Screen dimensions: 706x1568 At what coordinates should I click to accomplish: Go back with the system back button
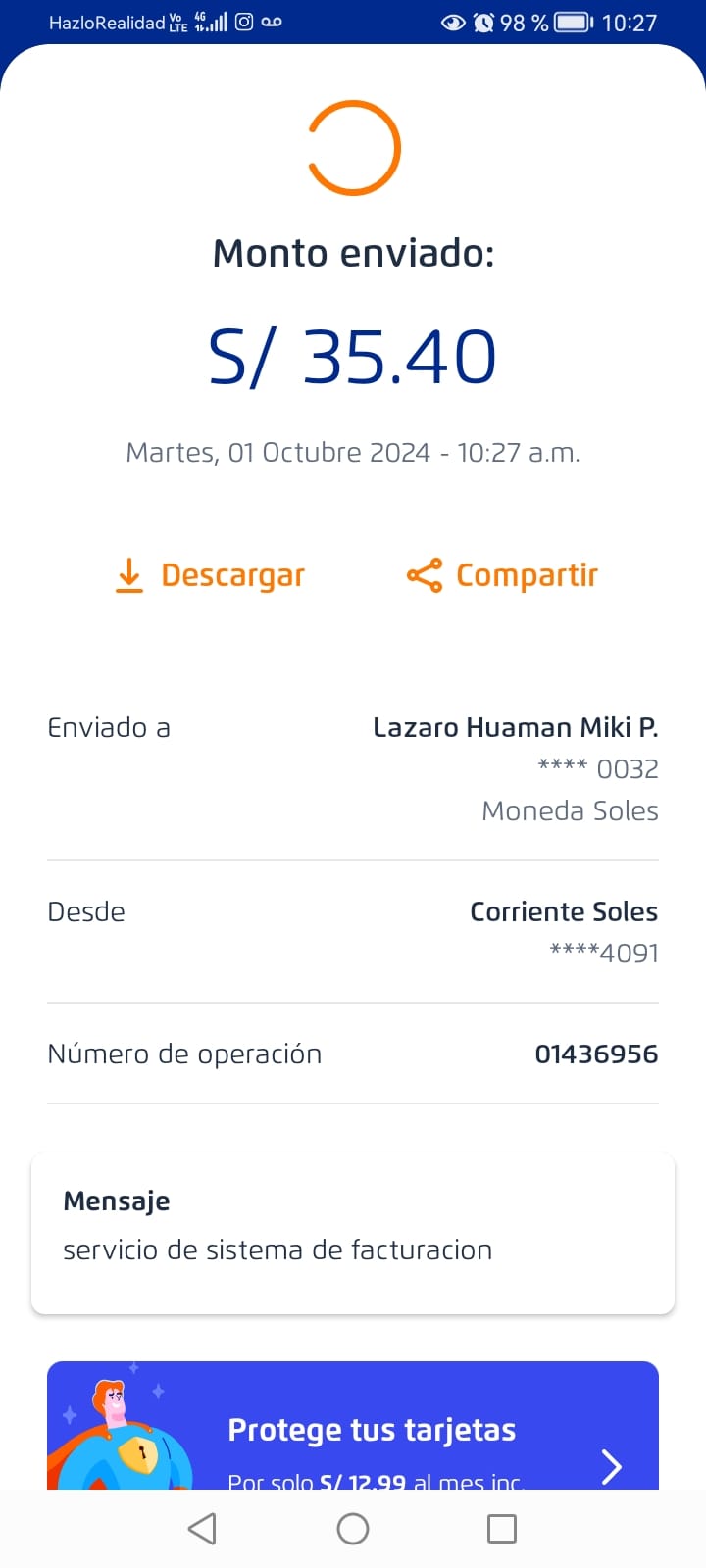pyautogui.click(x=202, y=1529)
